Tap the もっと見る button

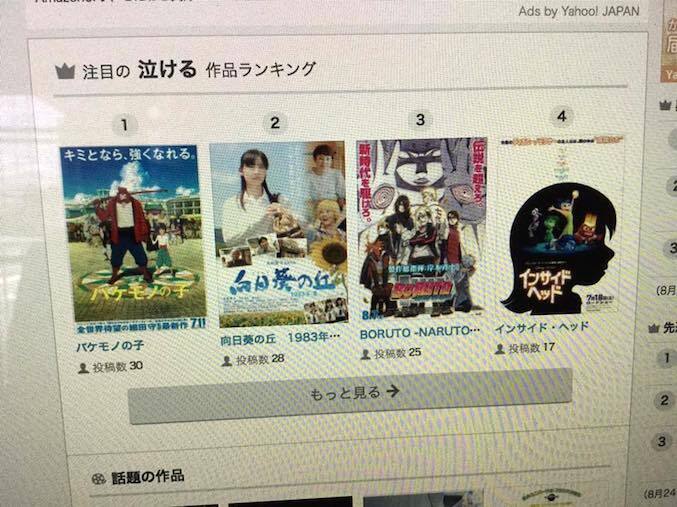[350, 393]
